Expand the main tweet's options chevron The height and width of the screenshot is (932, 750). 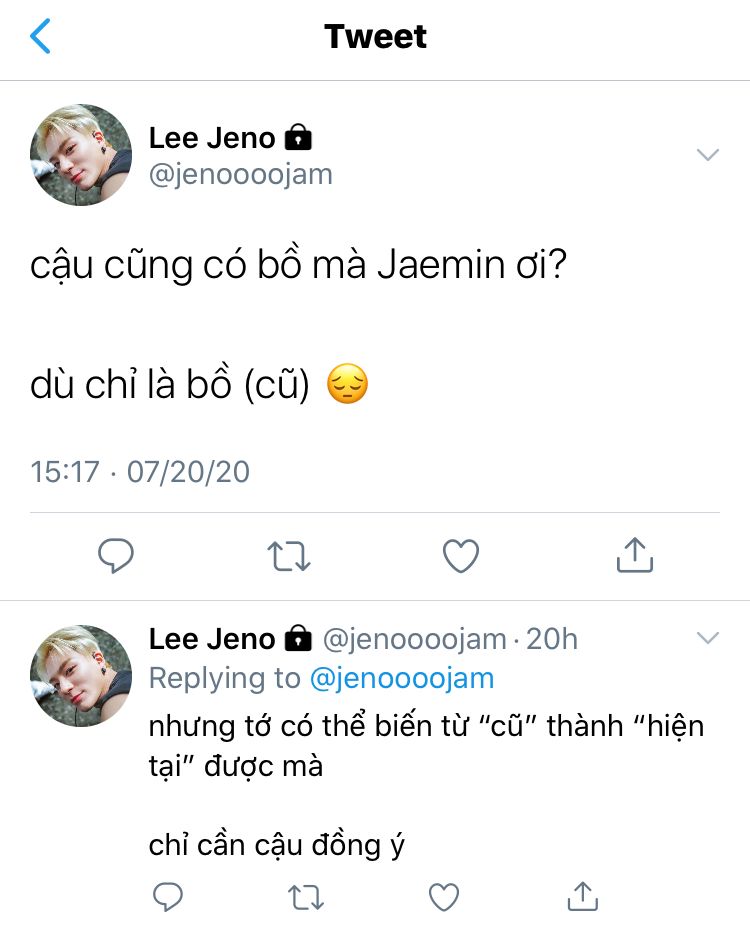pyautogui.click(x=707, y=154)
